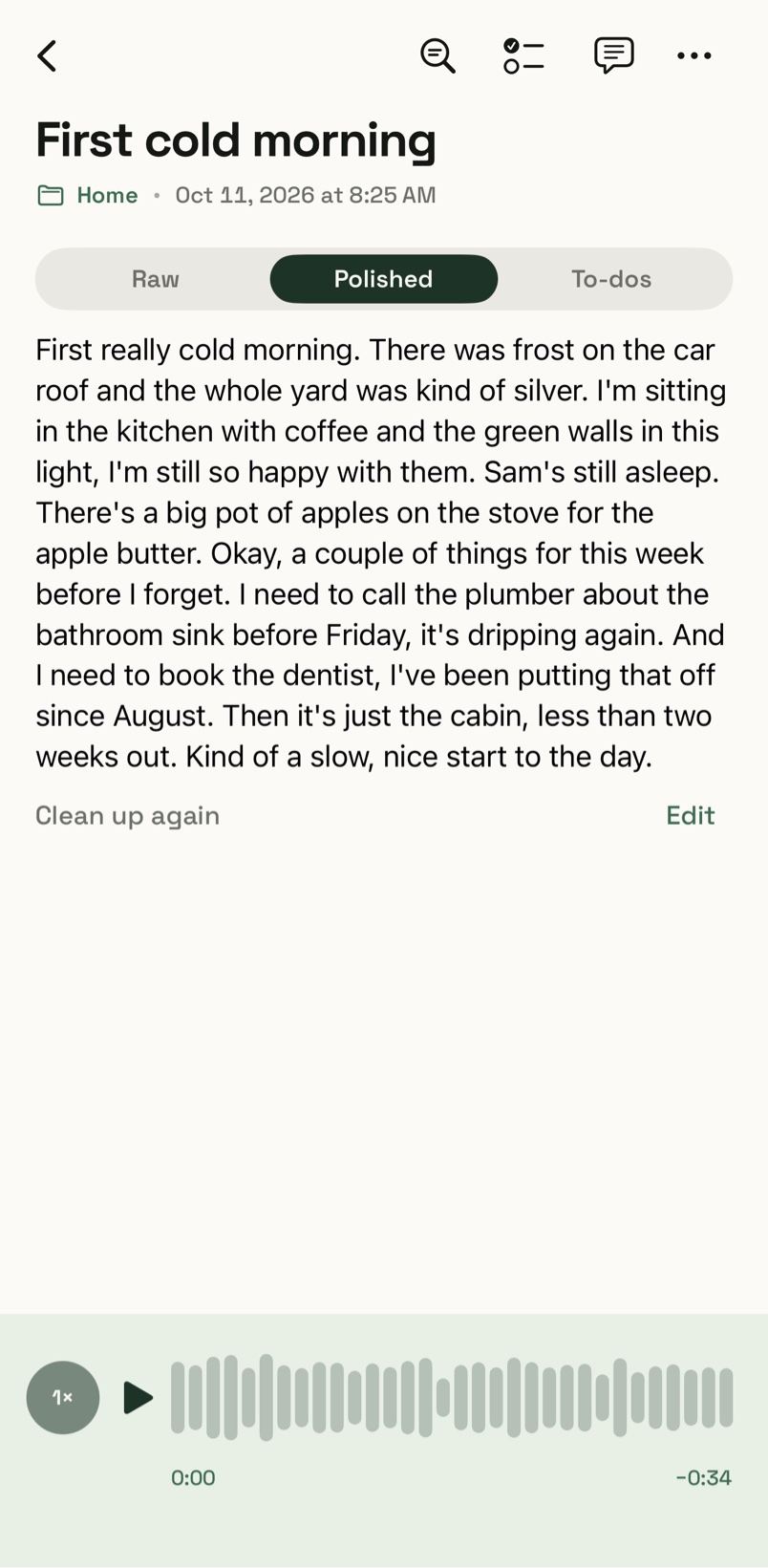The height and width of the screenshot is (1568, 768).
Task: Play the voice recording
Action: click(x=139, y=1397)
